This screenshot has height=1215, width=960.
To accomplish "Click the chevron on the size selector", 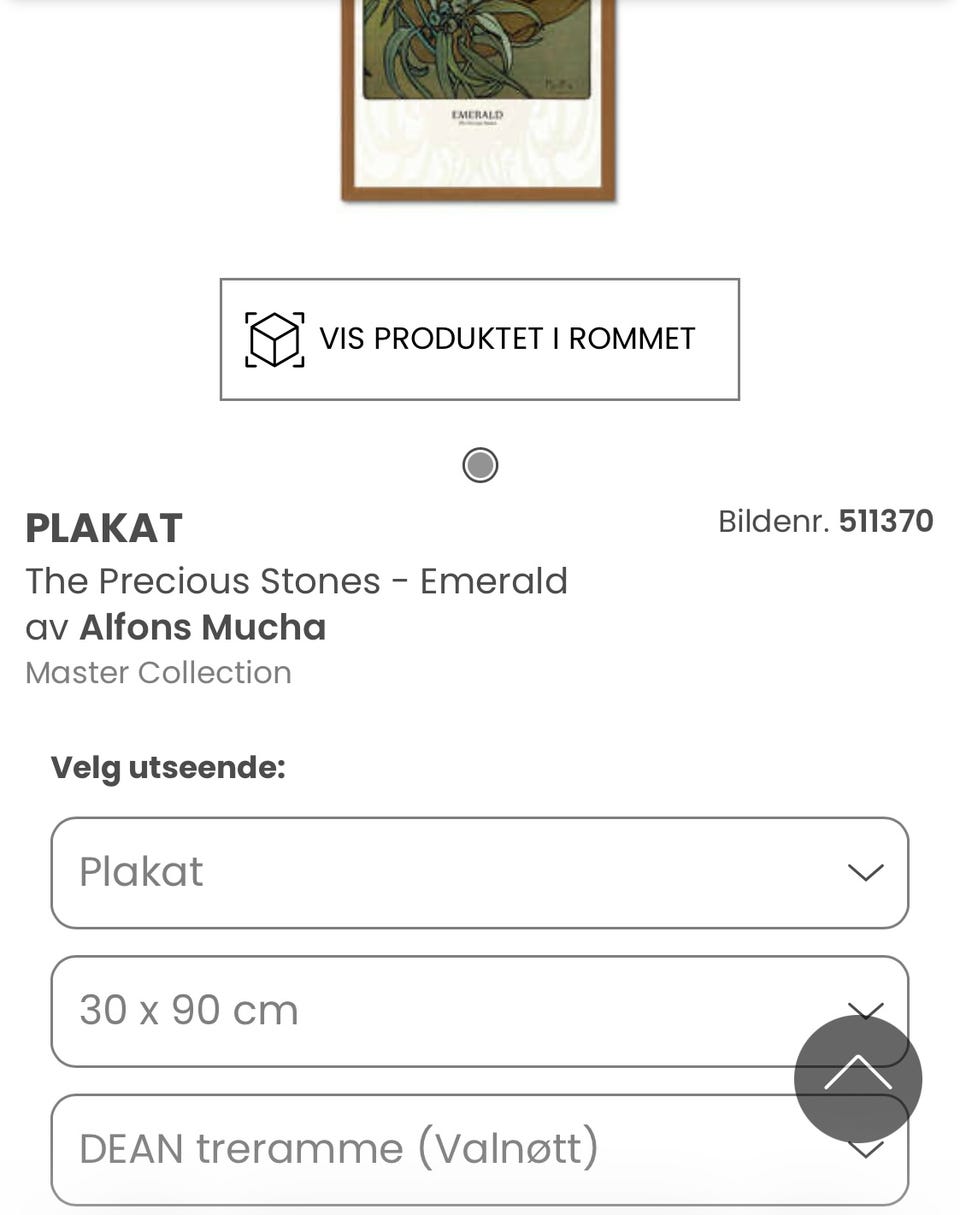I will [864, 1011].
